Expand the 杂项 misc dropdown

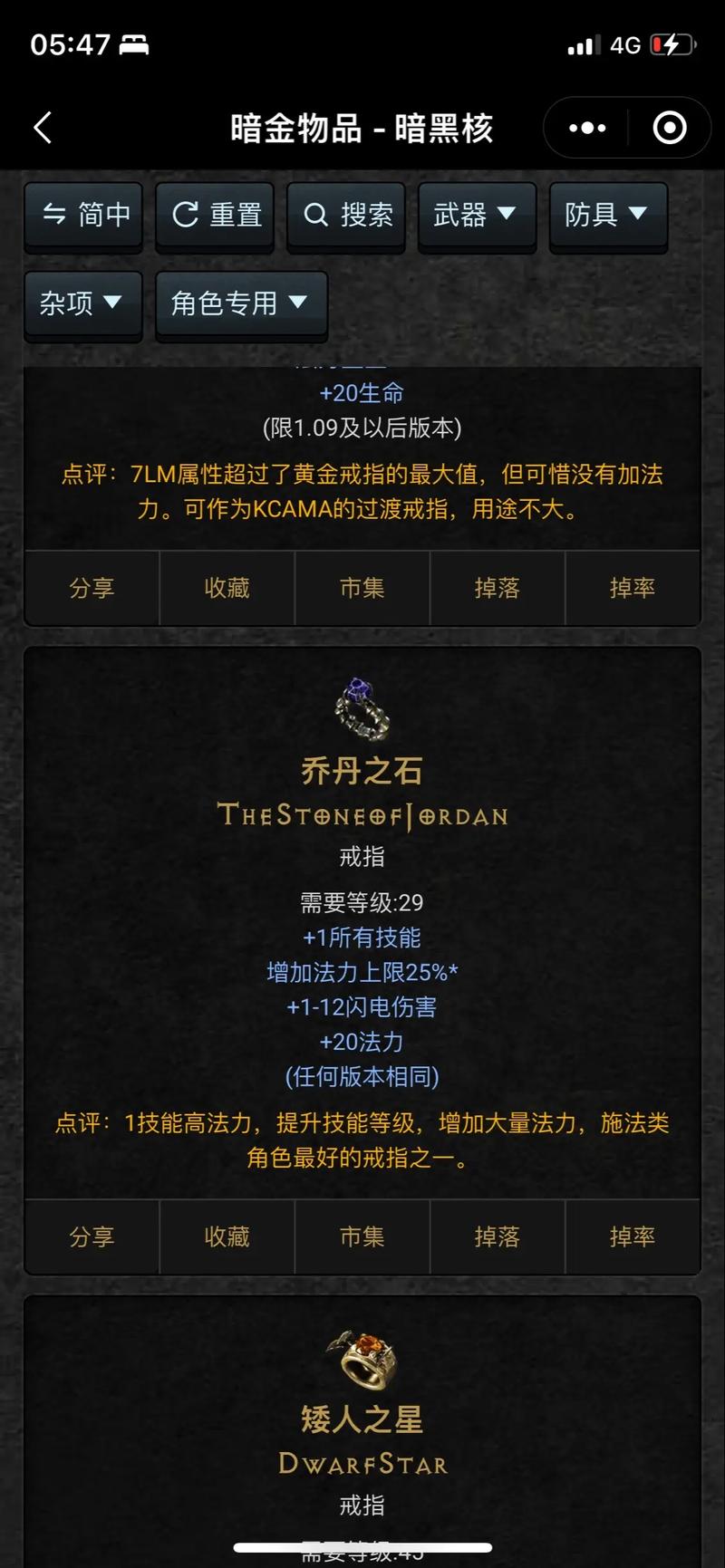(83, 303)
